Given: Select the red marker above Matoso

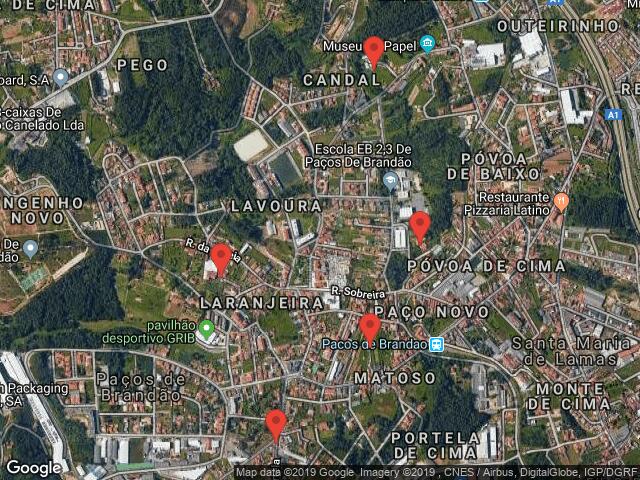Looking at the screenshot, I should (x=369, y=327).
